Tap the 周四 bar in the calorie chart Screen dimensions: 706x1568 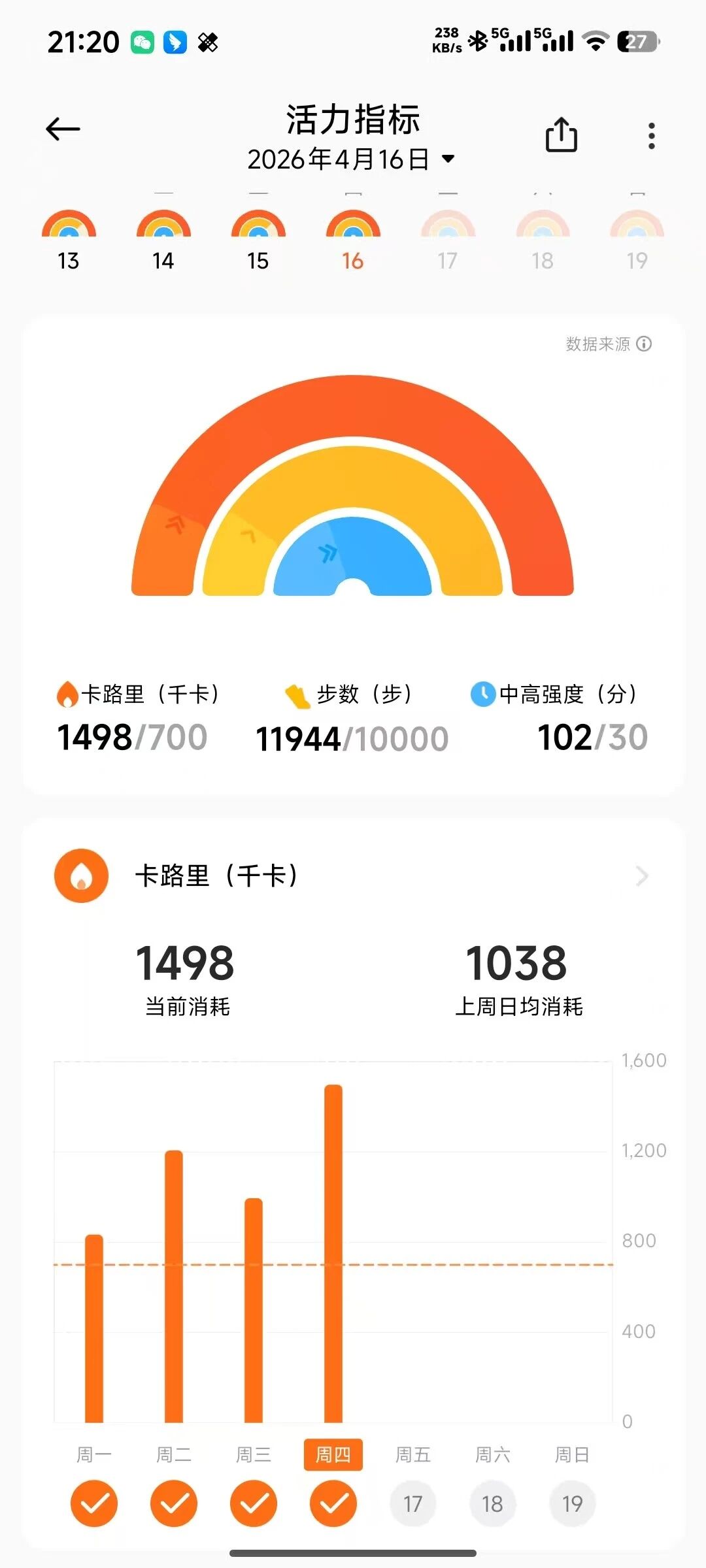tap(333, 1253)
